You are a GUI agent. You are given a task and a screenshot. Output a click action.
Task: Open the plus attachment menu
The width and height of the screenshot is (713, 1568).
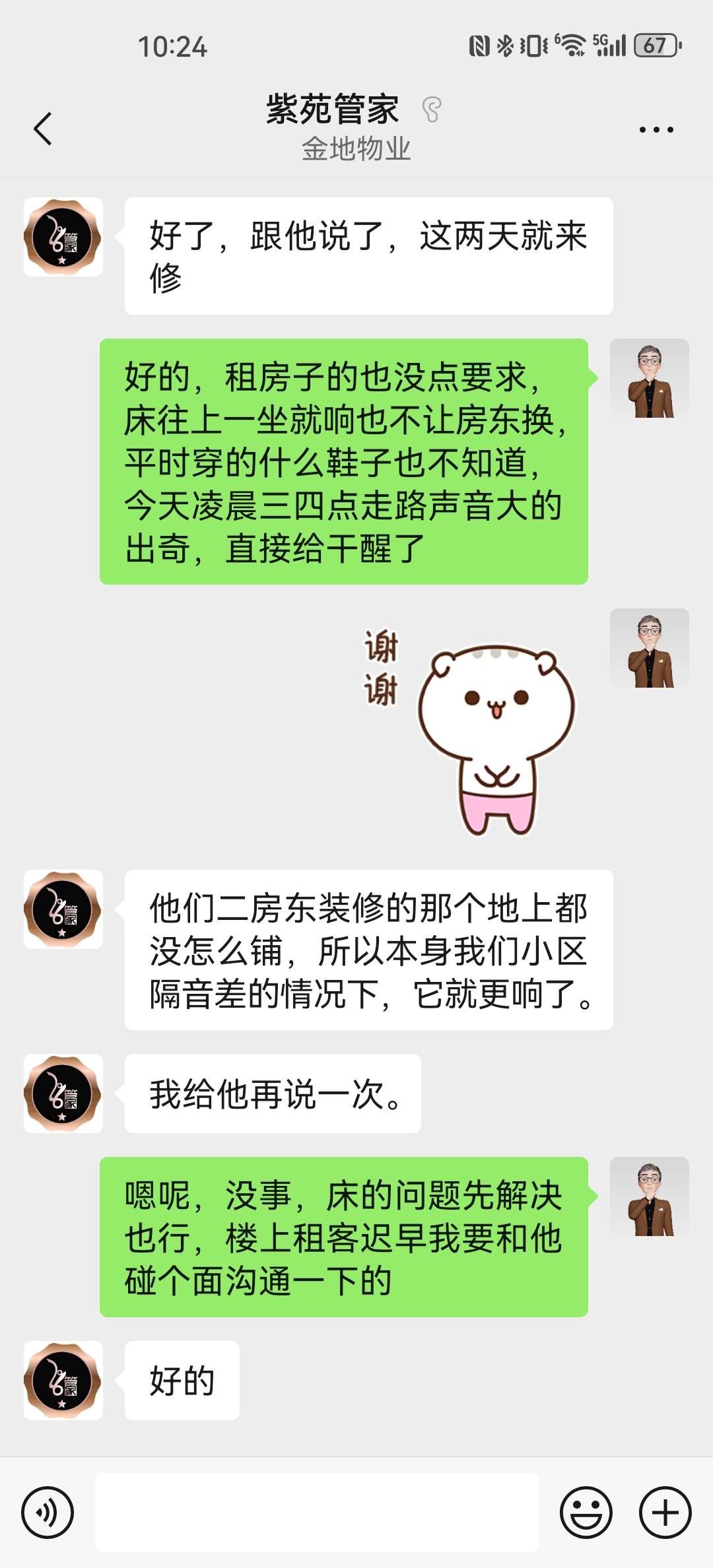(x=665, y=1512)
